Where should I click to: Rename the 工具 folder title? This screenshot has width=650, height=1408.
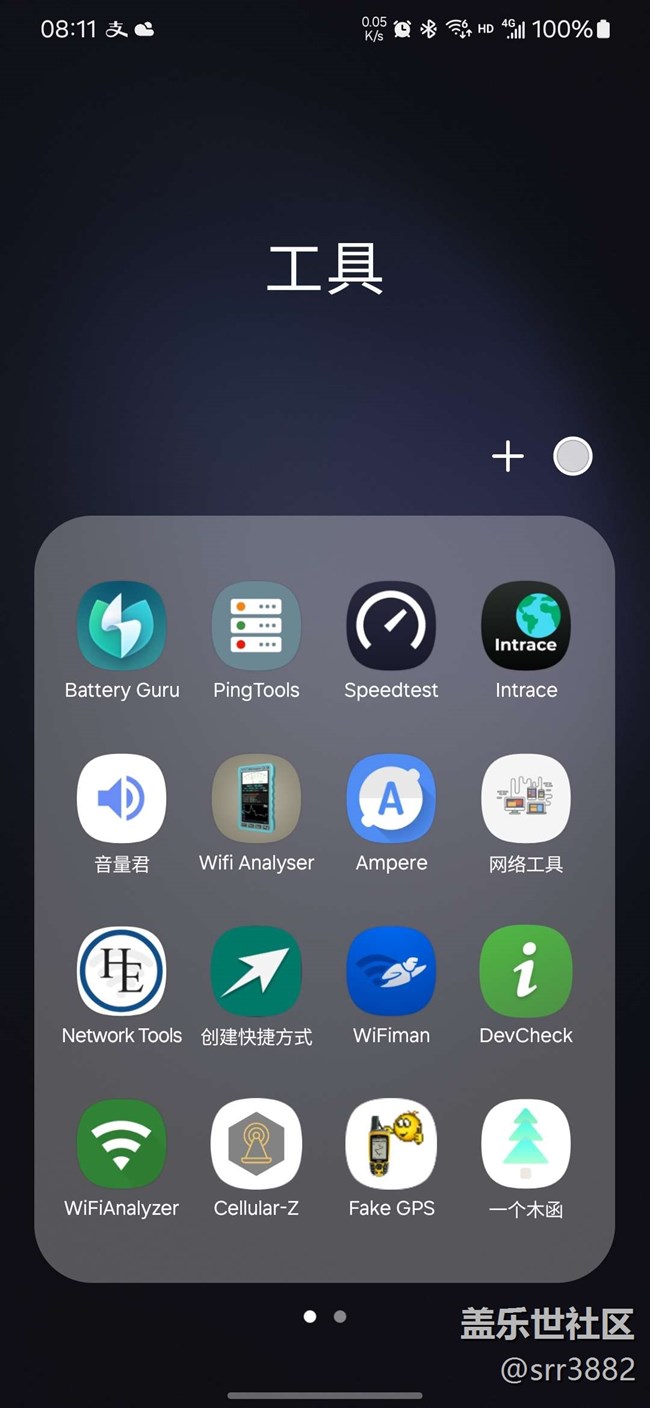point(325,269)
